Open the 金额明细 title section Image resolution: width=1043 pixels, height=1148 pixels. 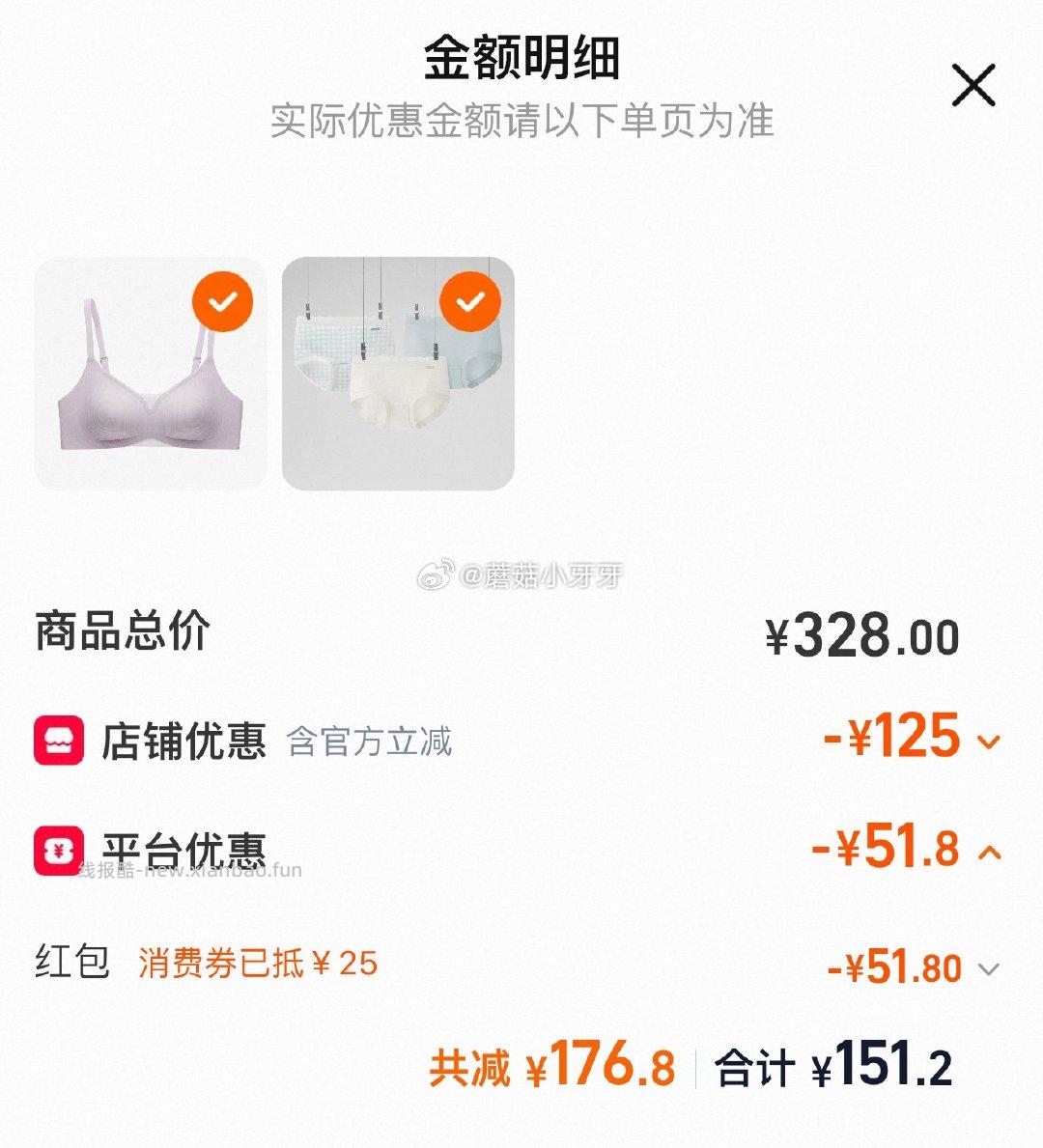(x=521, y=60)
